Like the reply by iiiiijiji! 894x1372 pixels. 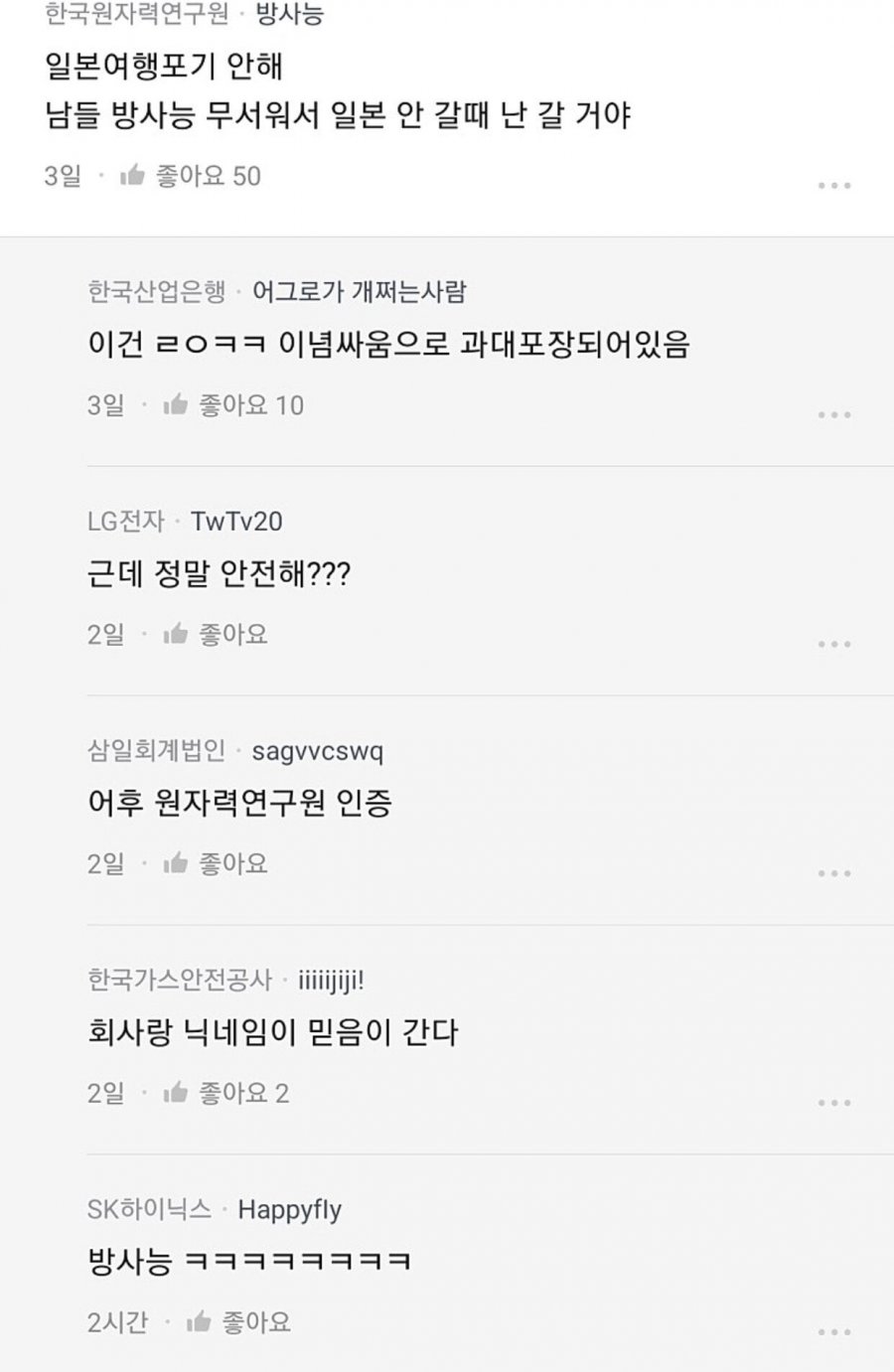176,1094
